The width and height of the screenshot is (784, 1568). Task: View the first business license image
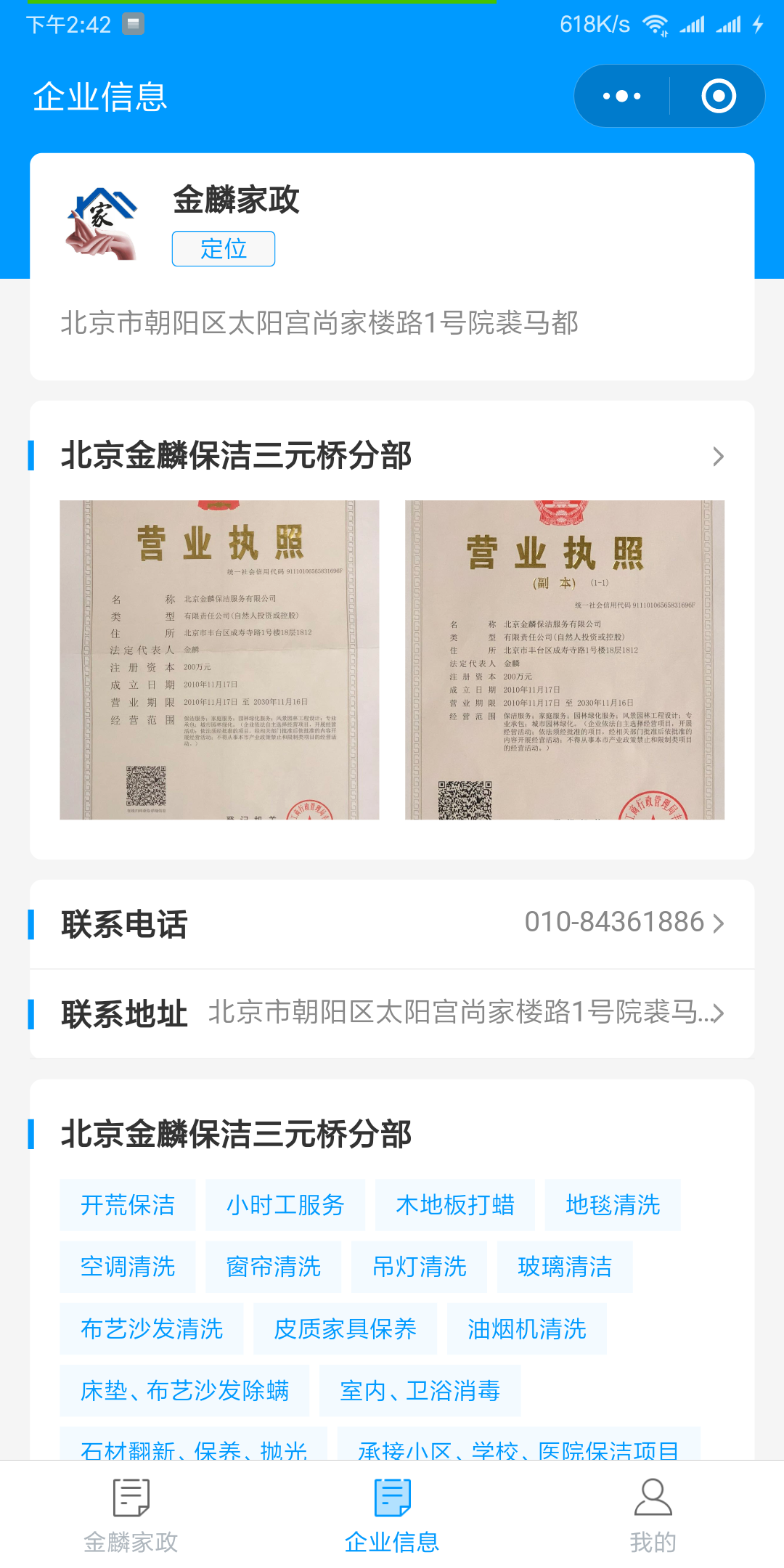point(219,660)
